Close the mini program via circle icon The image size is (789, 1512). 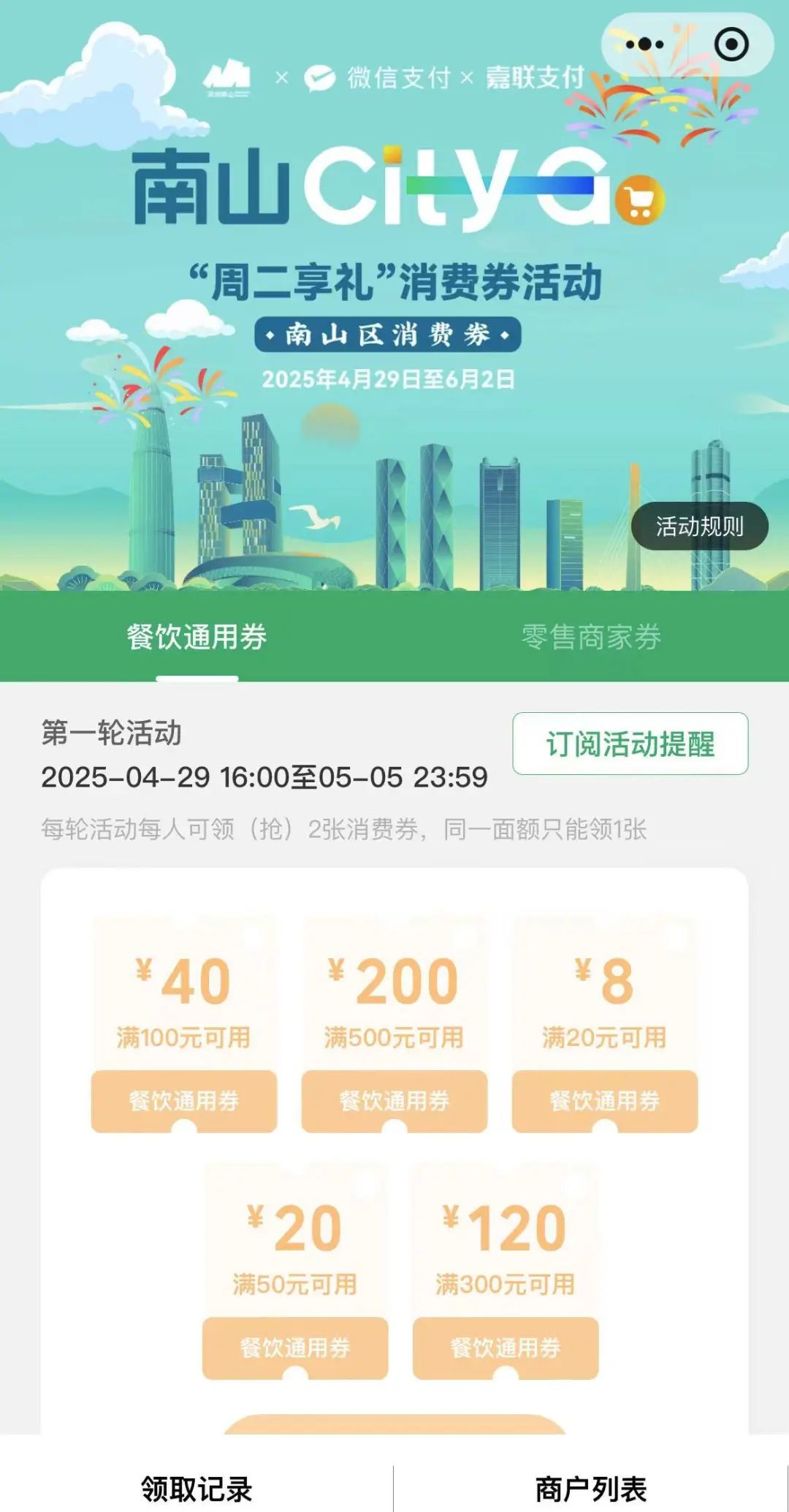click(731, 45)
